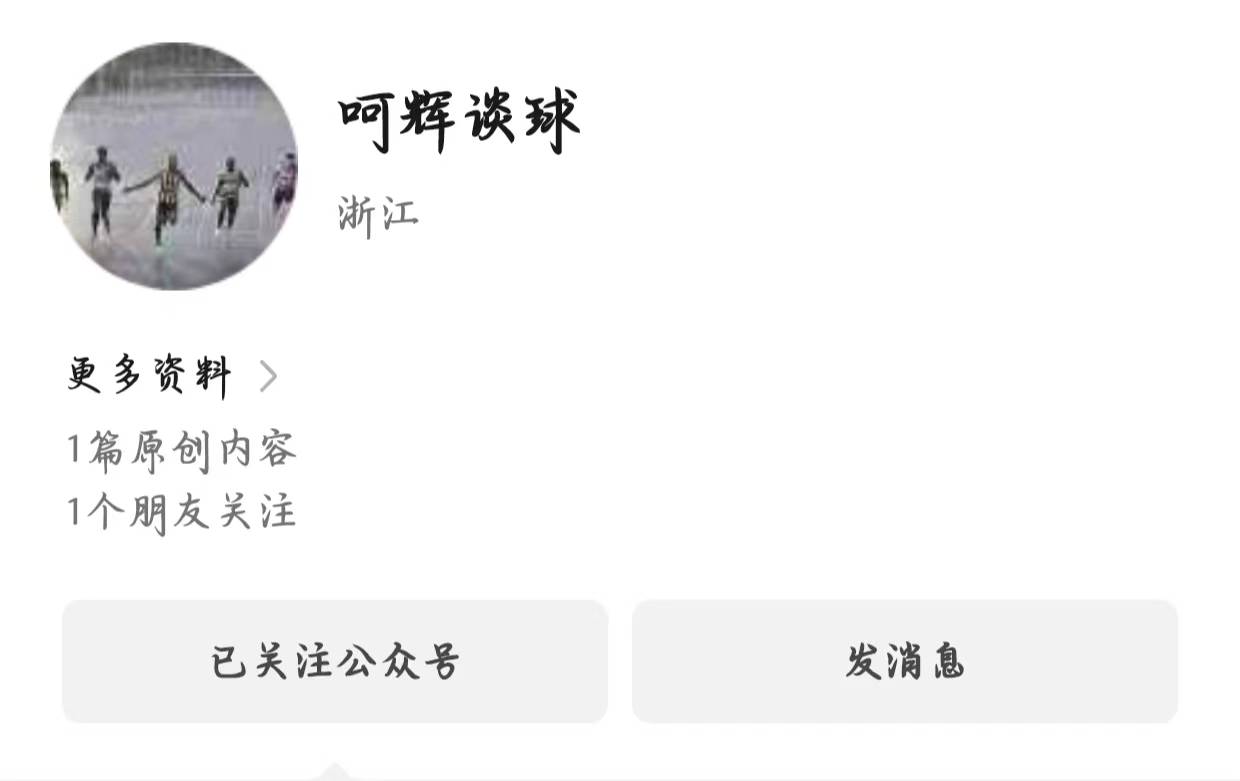Tap 发消息 to send a message
The image size is (1240, 781).
click(904, 661)
